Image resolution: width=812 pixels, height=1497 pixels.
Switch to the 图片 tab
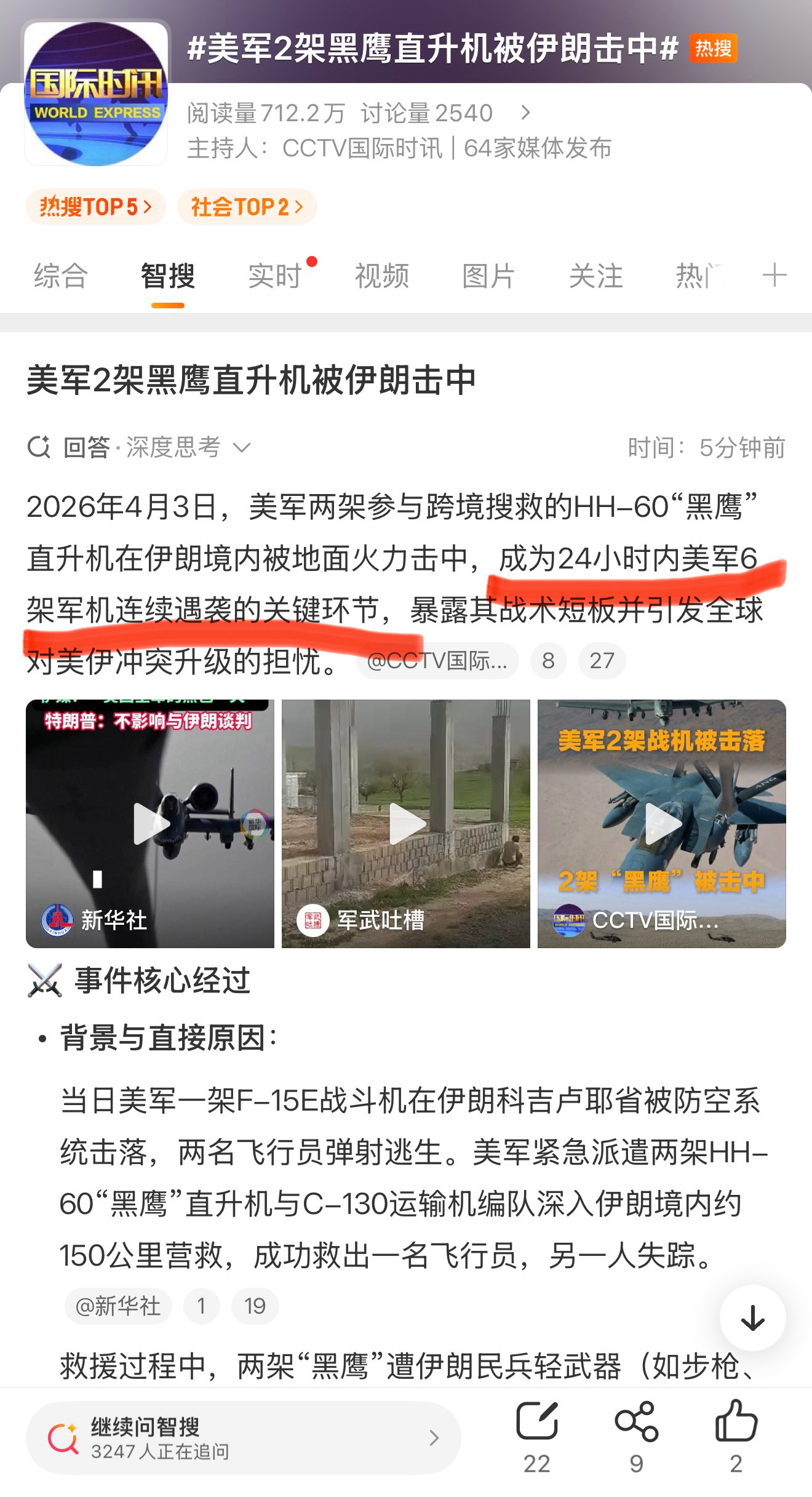click(488, 276)
